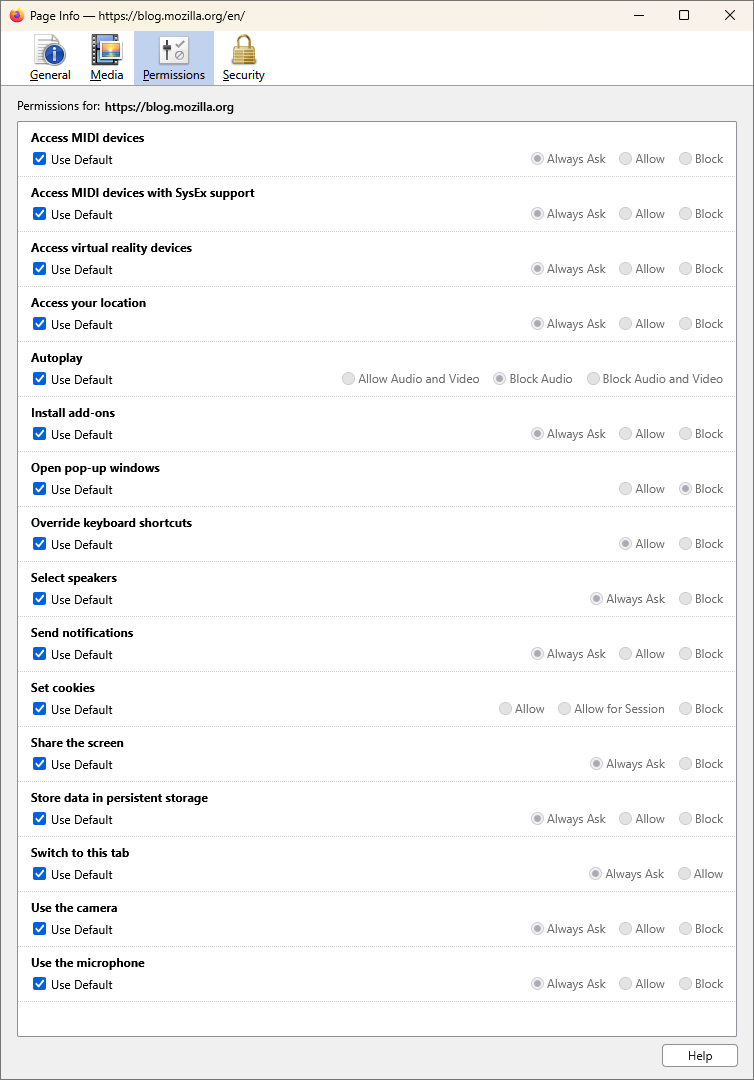Disable Use Default for Use the microphone
The image size is (754, 1080).
(40, 984)
